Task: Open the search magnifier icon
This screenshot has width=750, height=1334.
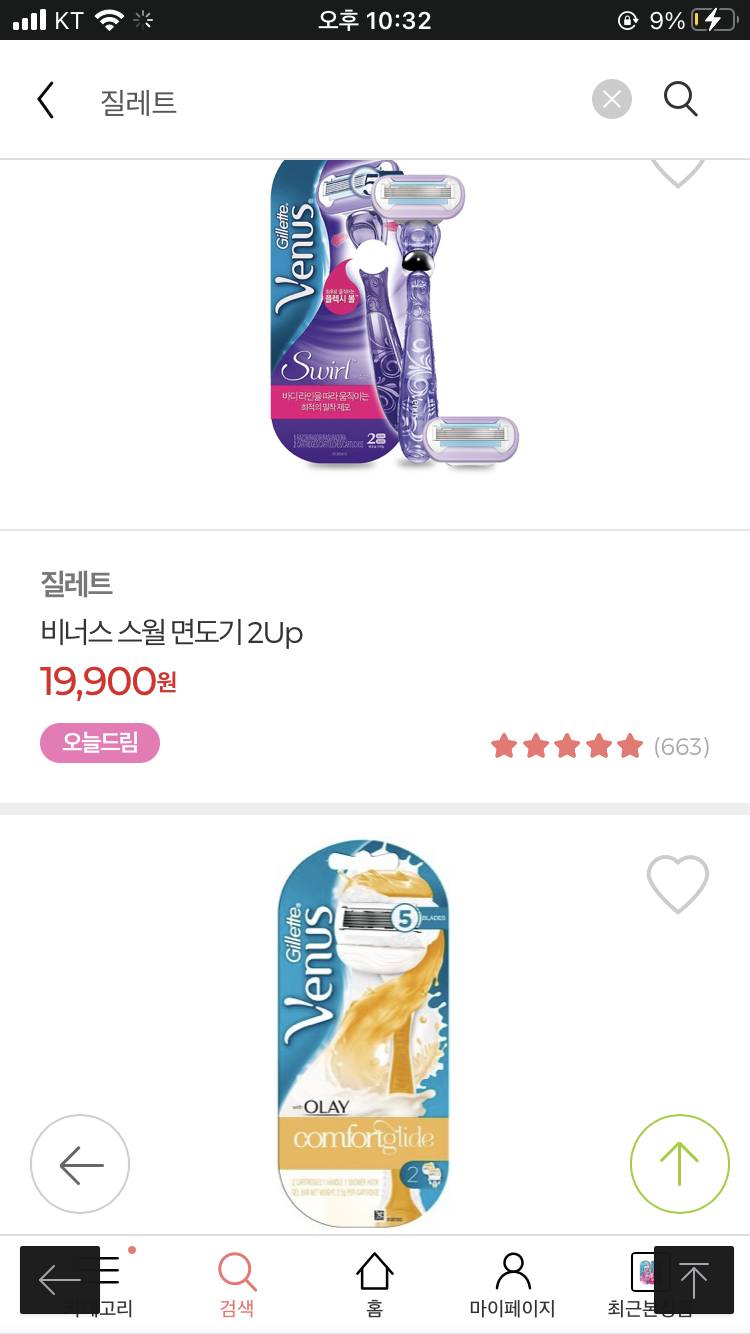Action: [x=680, y=99]
